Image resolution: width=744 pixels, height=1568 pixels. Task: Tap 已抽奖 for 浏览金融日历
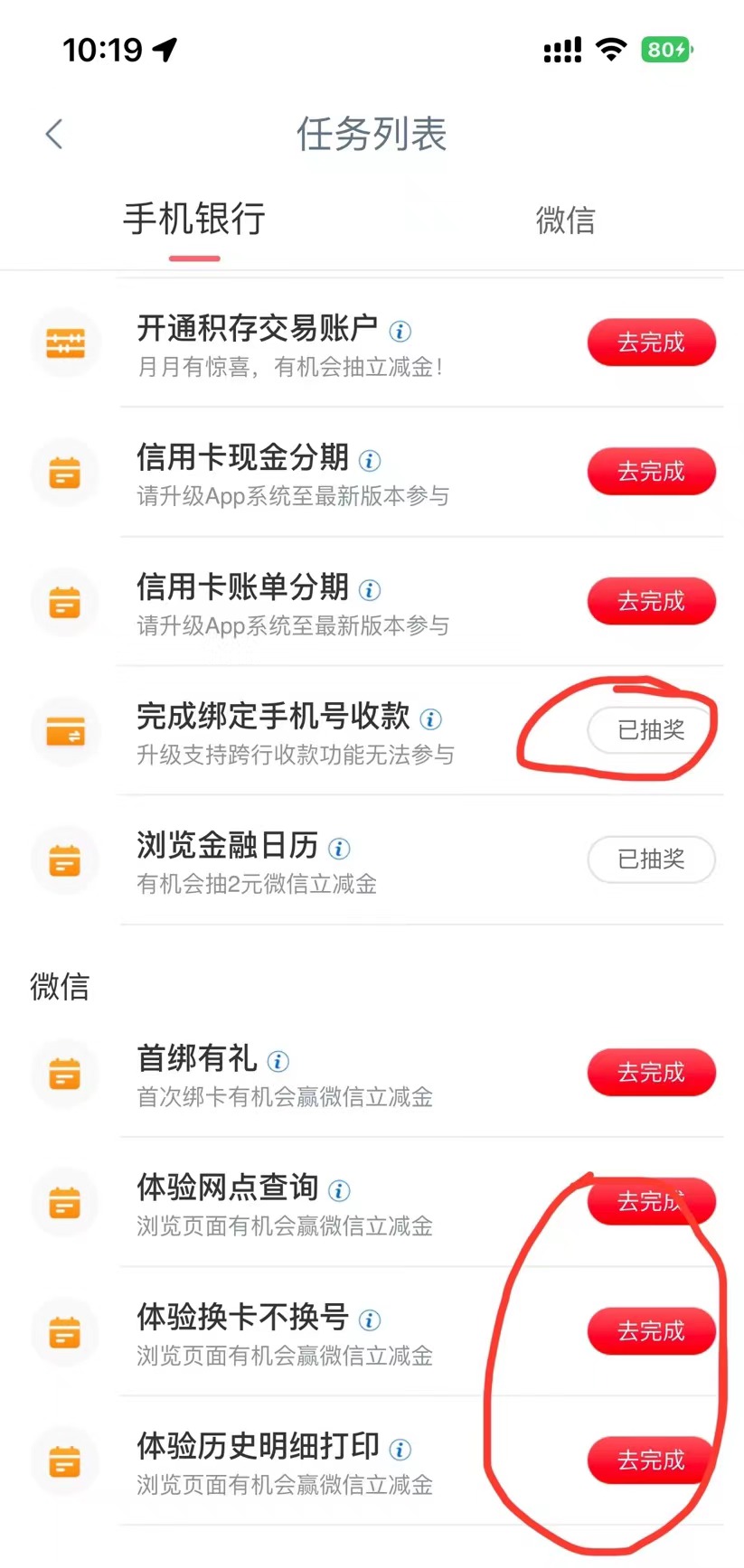[651, 859]
